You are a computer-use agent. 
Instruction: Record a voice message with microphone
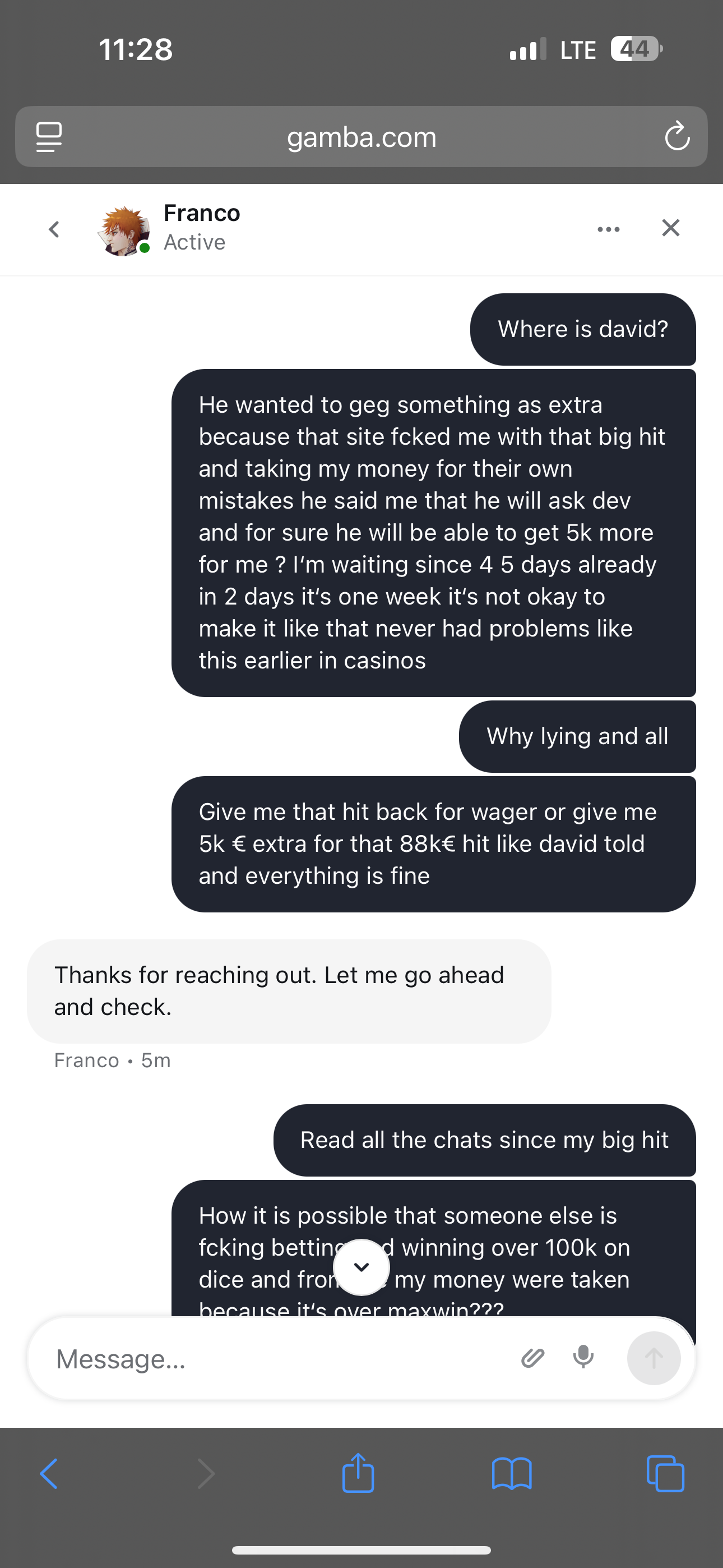point(583,1357)
